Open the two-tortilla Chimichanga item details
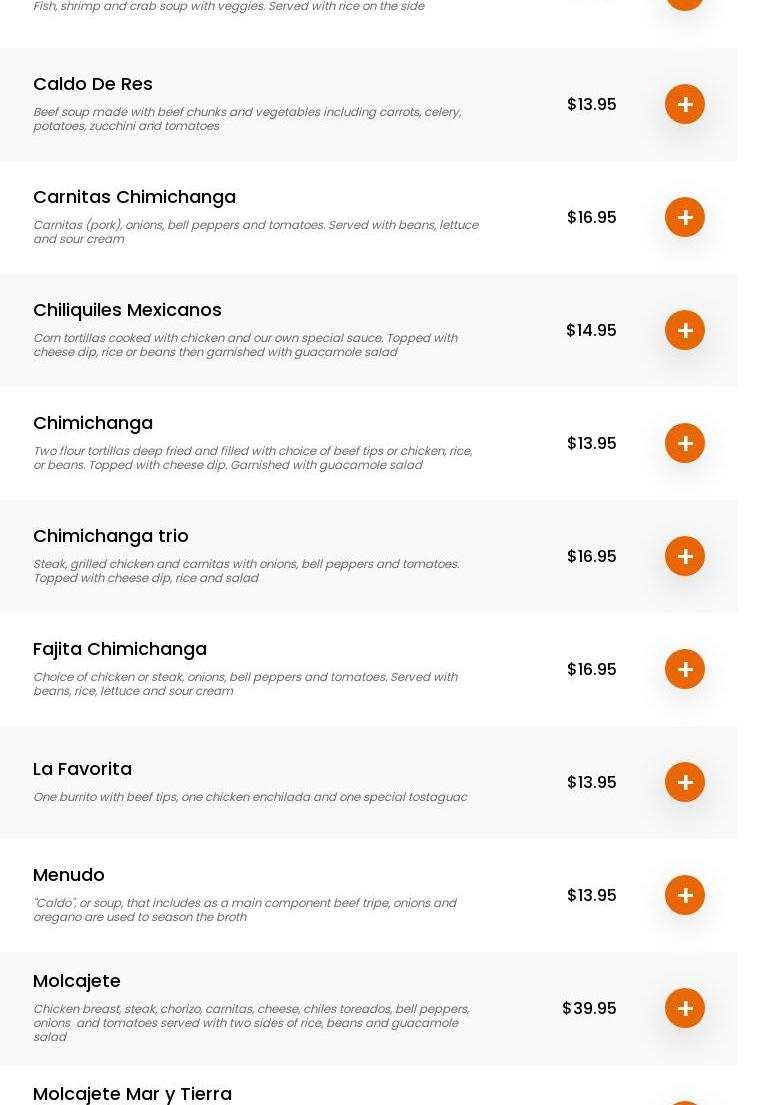 coord(93,423)
